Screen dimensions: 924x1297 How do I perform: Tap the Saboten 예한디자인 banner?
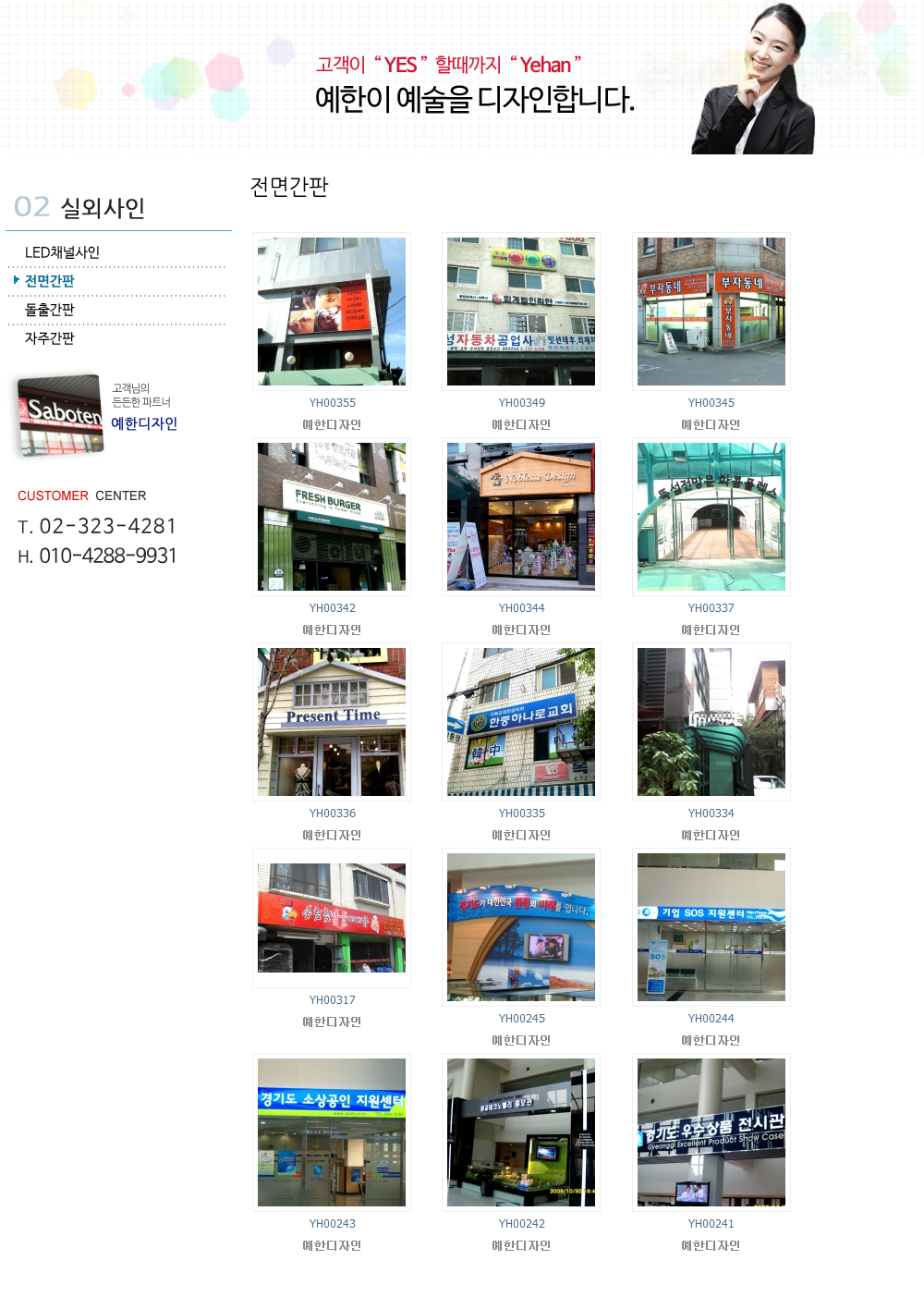tap(97, 416)
